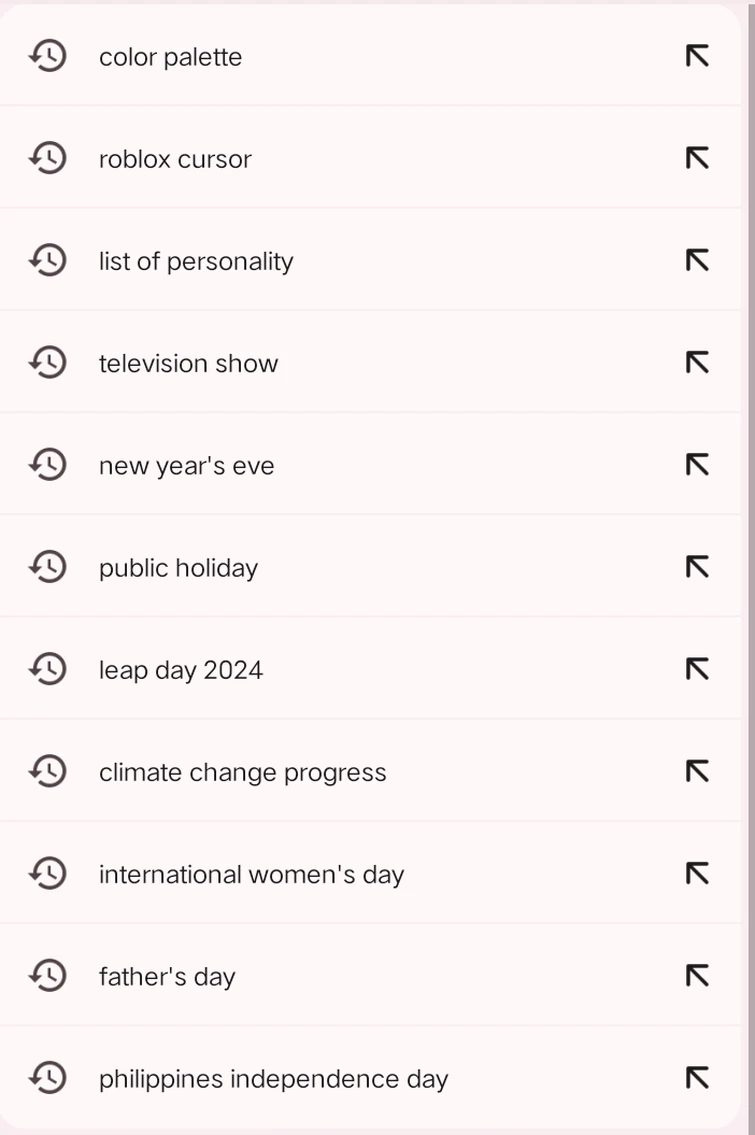755x1135 pixels.
Task: Click the history icon beside color palette
Action: click(x=45, y=56)
